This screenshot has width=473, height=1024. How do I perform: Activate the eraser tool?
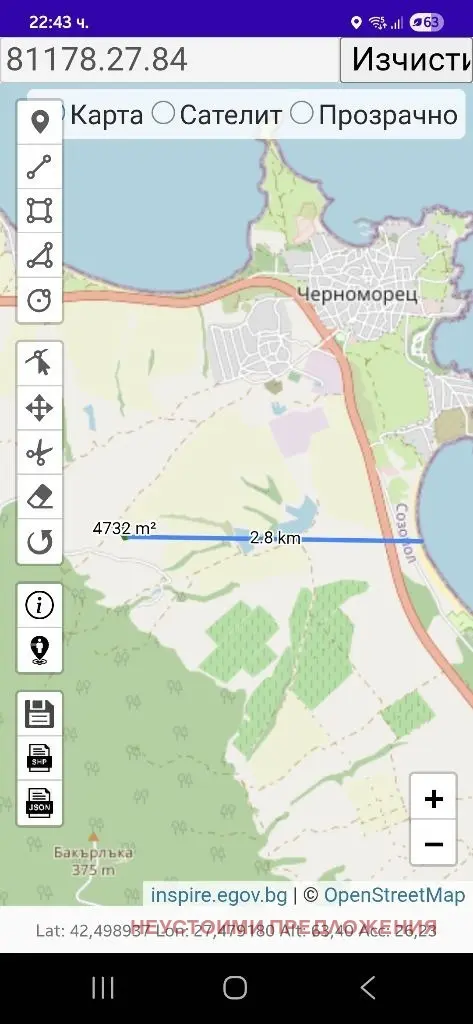coord(40,497)
